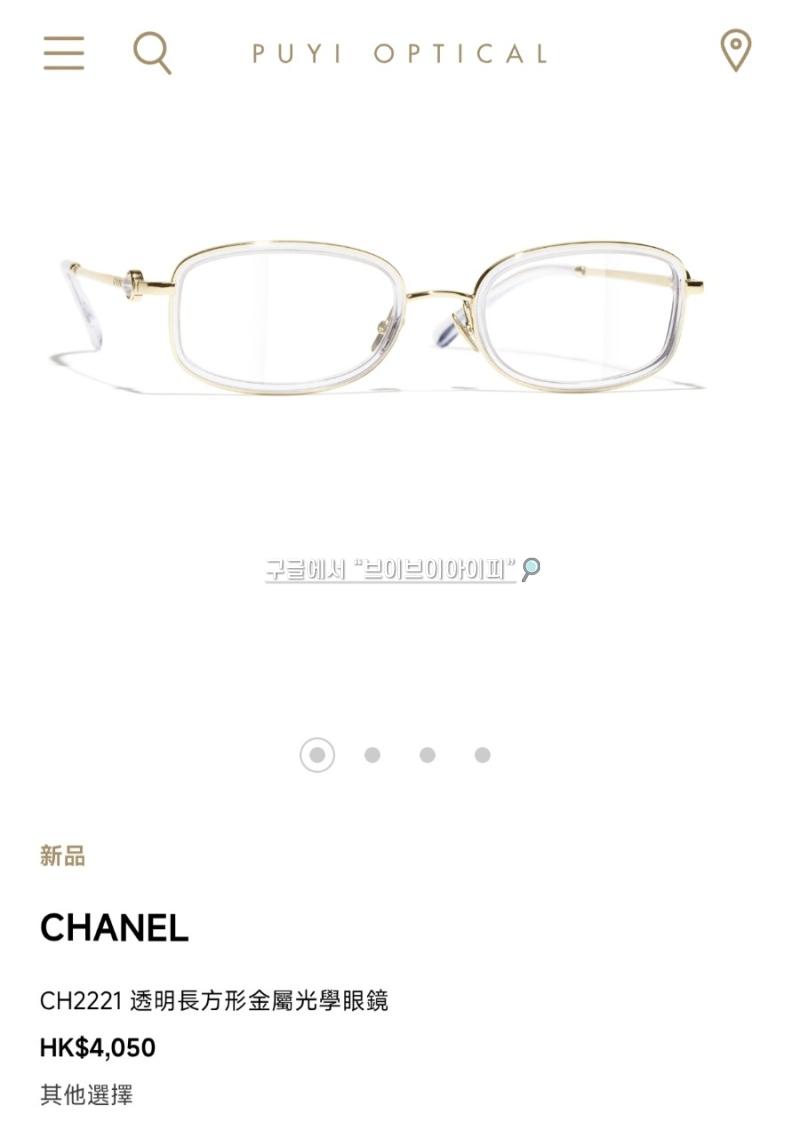The image size is (800, 1137).
Task: Open the hamburger menu
Action: tap(64, 52)
